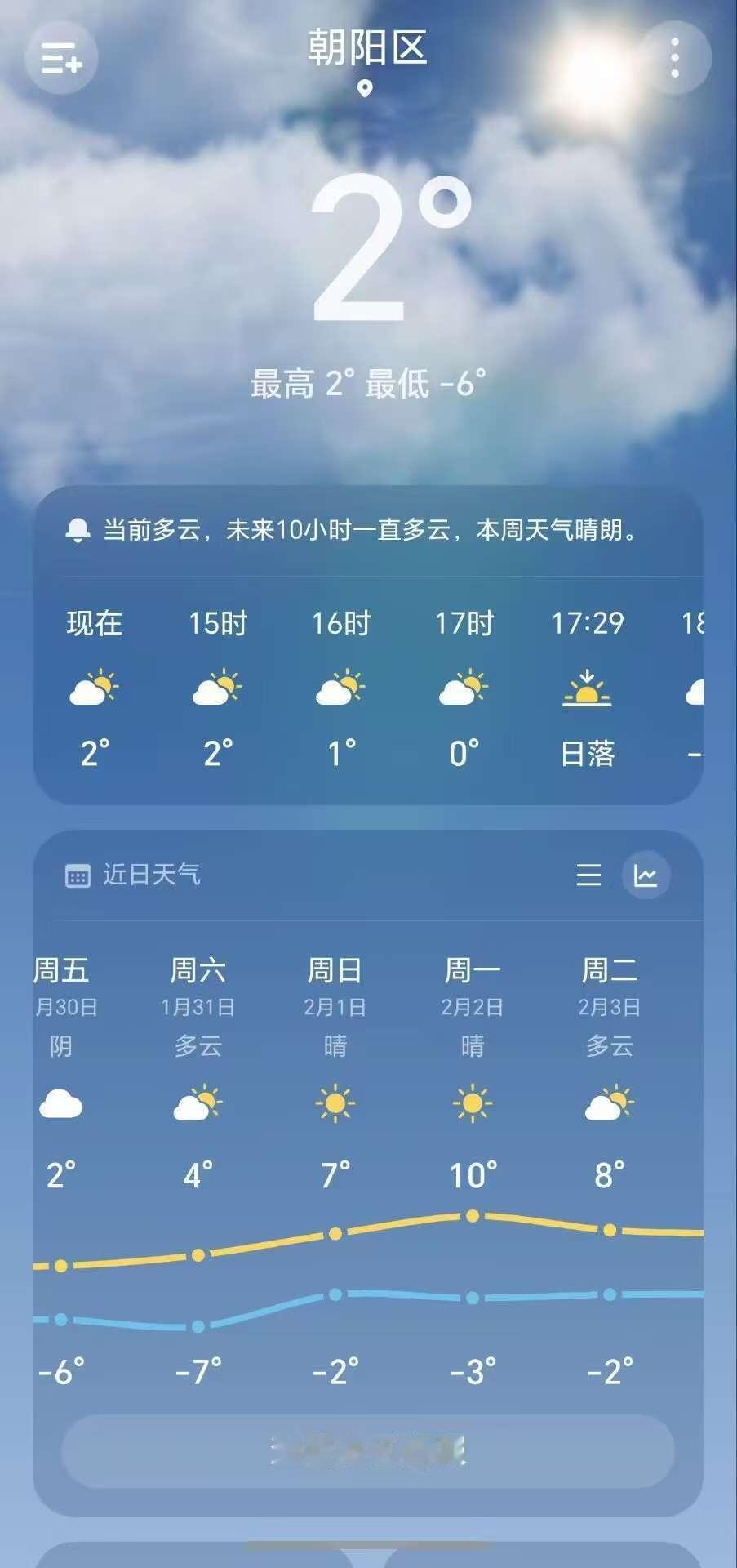Click the bell icon in the weather alert
Image resolution: width=737 pixels, height=1568 pixels.
point(78,531)
